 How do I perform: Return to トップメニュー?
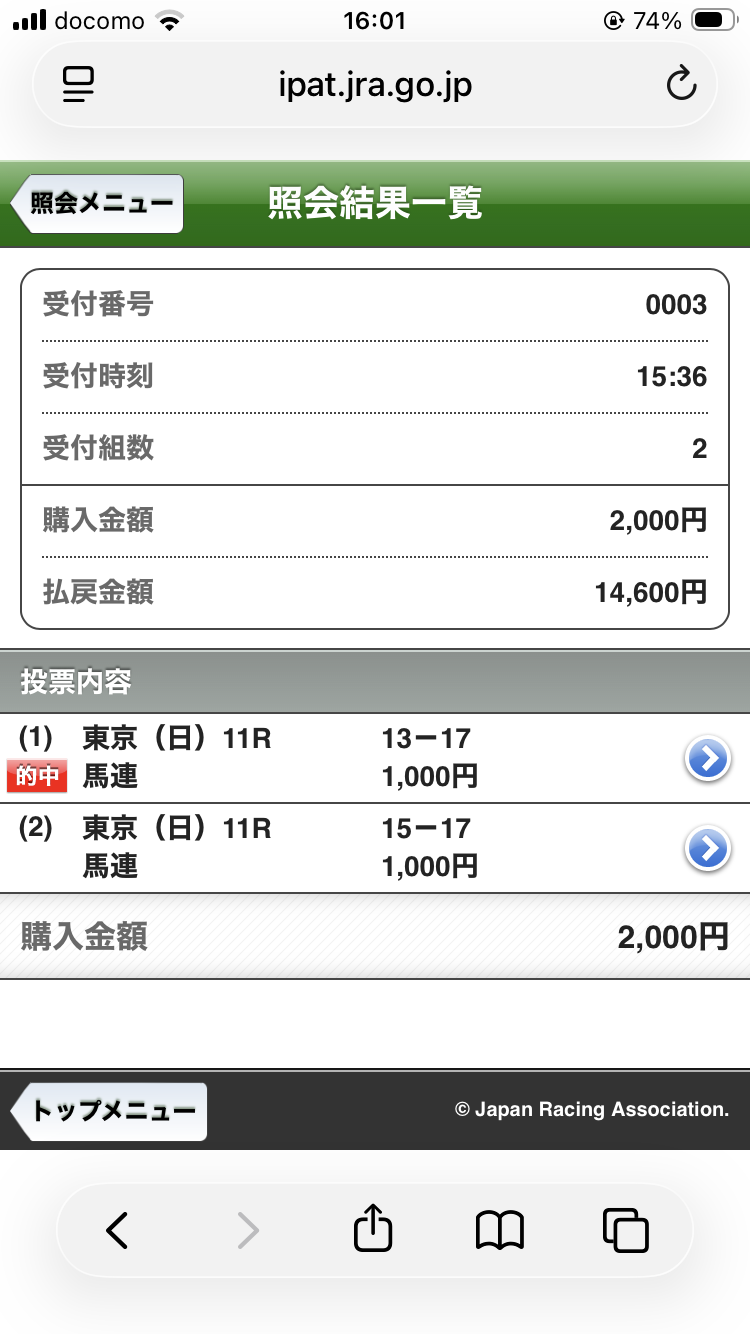109,1111
